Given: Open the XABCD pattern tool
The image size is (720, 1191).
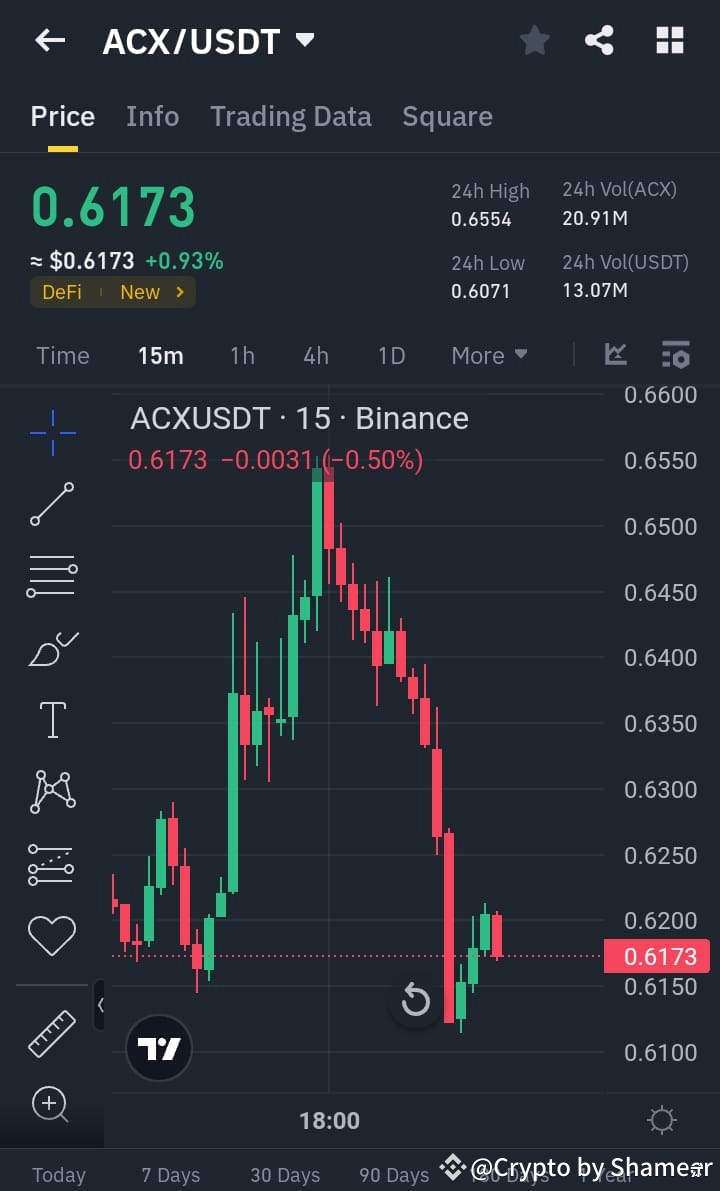Looking at the screenshot, I should click(51, 791).
